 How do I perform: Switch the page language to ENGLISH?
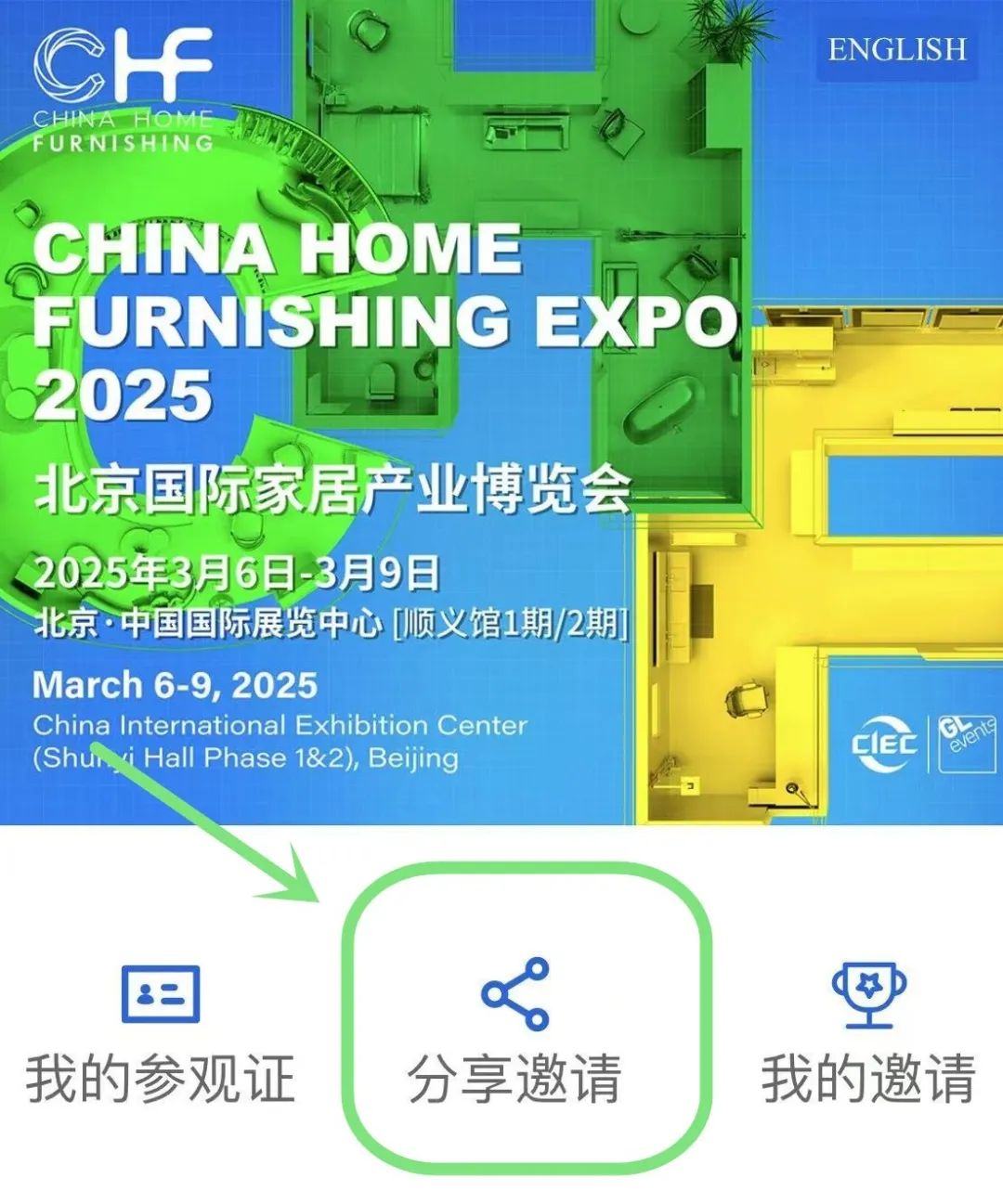pos(897,49)
